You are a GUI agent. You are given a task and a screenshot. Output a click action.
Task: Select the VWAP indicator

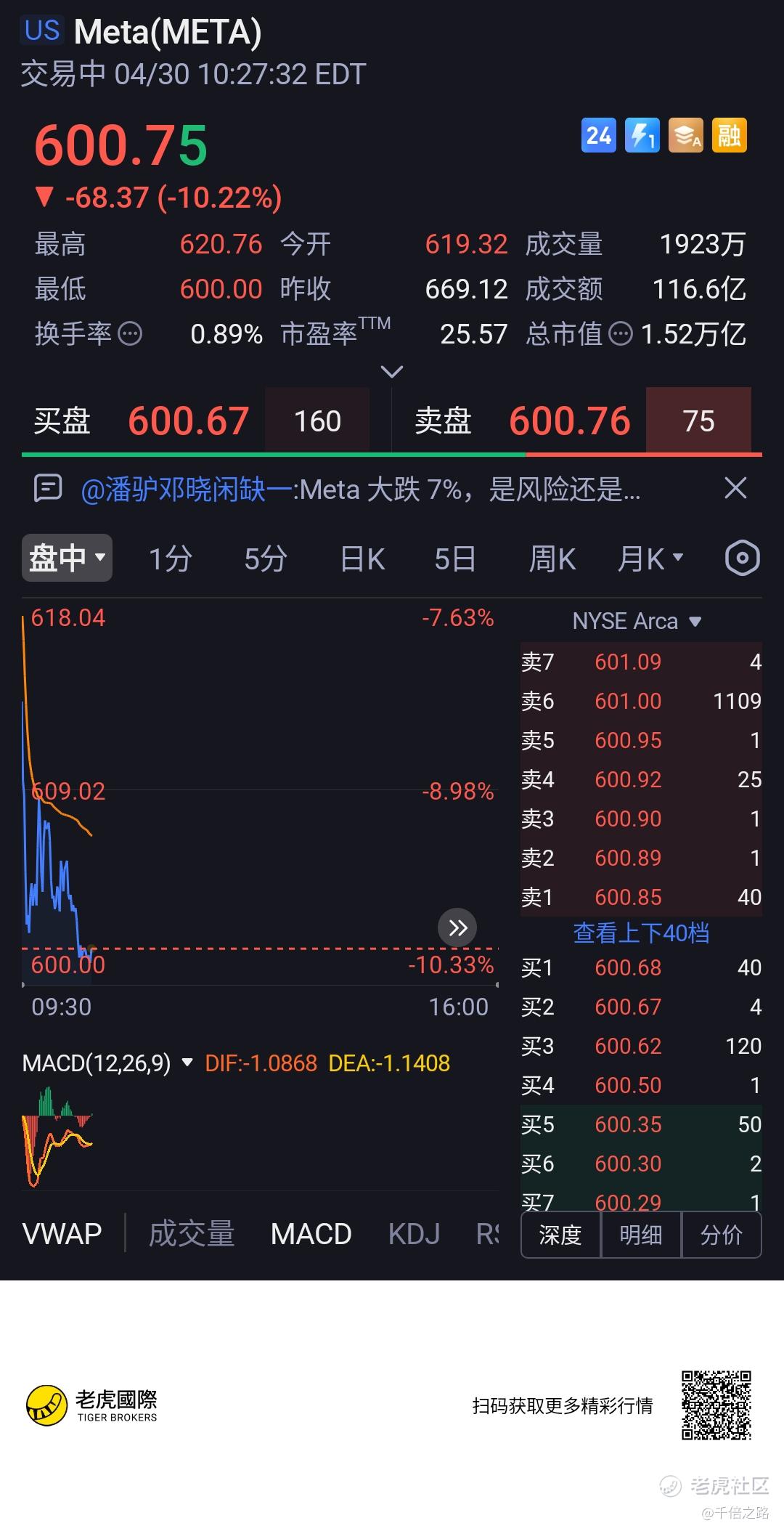tap(62, 1234)
